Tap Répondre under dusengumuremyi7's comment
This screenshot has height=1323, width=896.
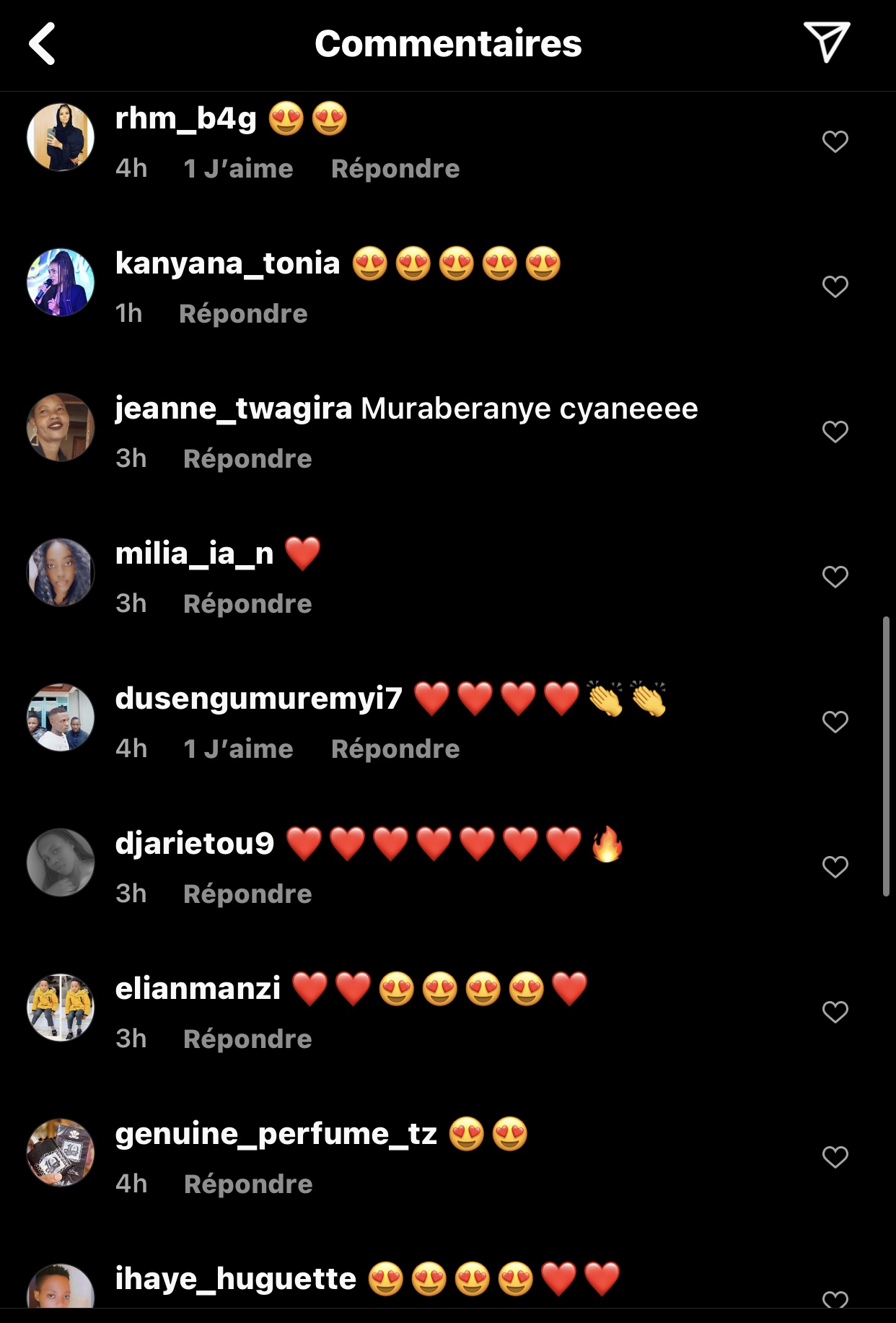[395, 749]
